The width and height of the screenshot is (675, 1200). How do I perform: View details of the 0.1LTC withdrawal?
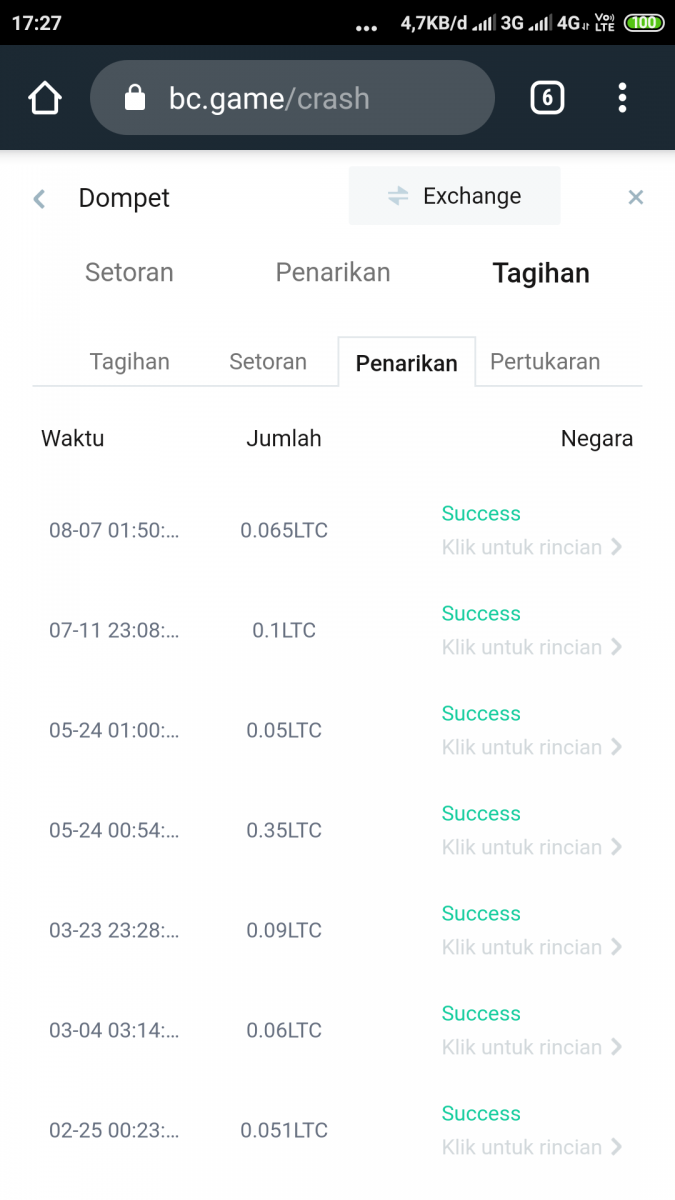click(532, 647)
